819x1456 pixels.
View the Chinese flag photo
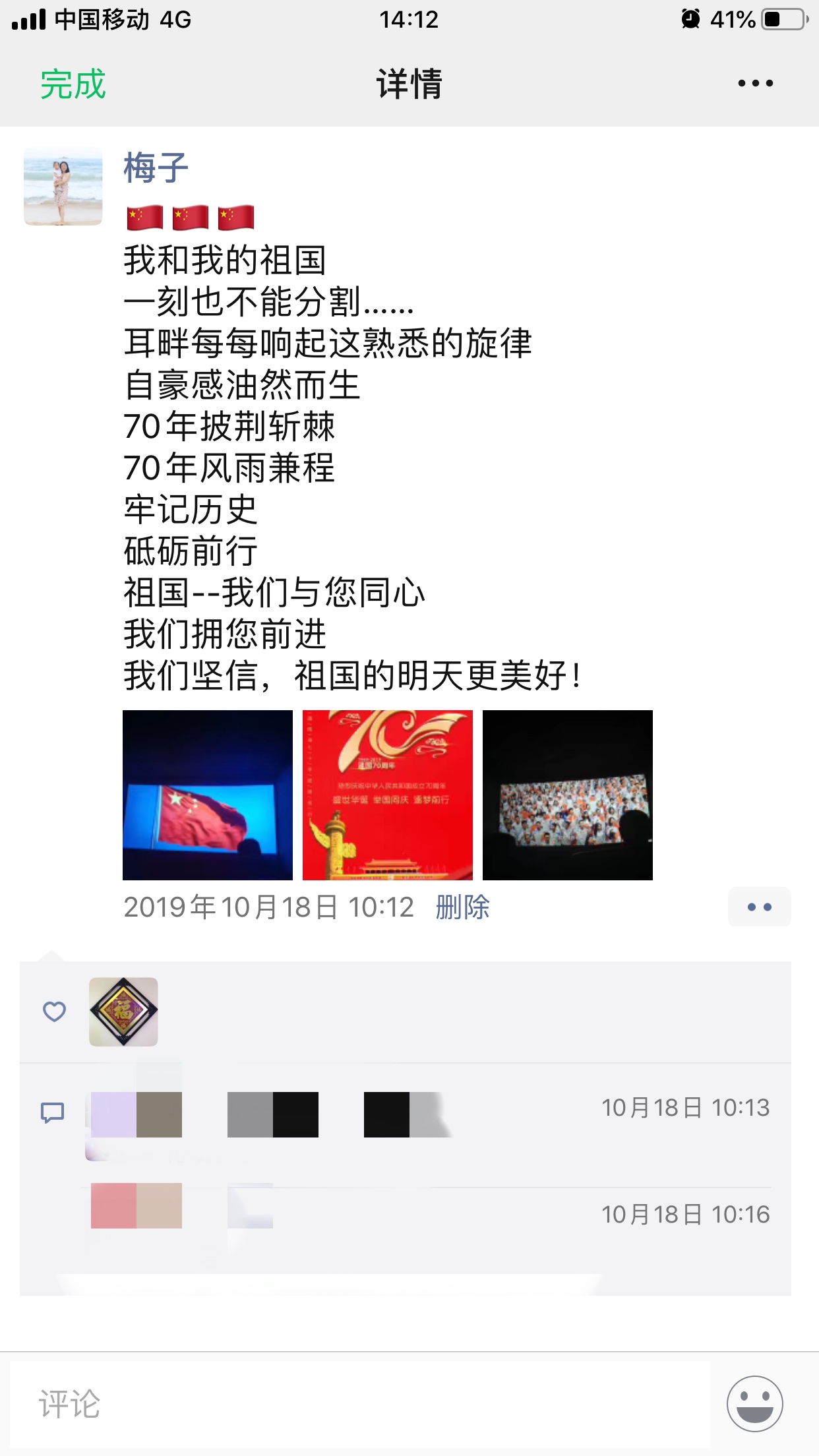point(208,795)
